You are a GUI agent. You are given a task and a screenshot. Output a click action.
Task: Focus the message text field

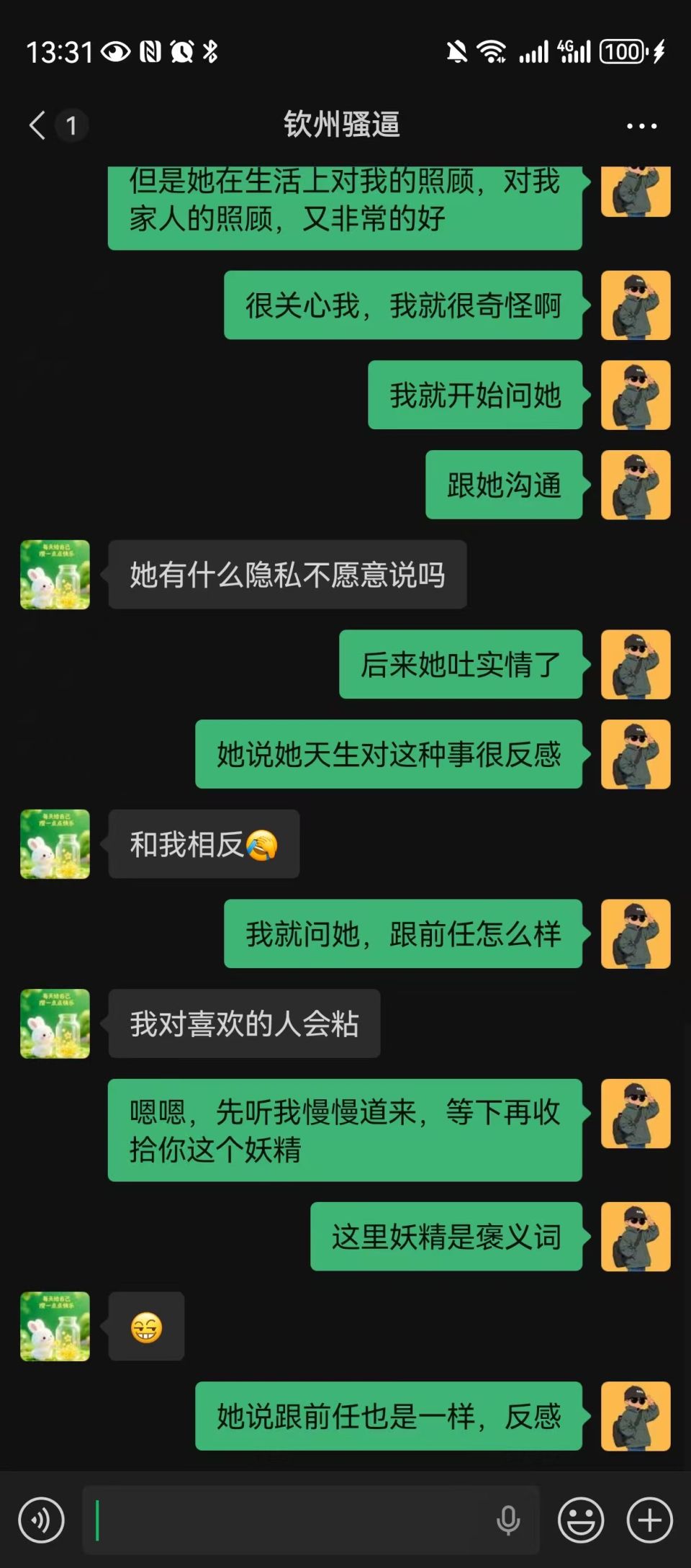pyautogui.click(x=288, y=1520)
